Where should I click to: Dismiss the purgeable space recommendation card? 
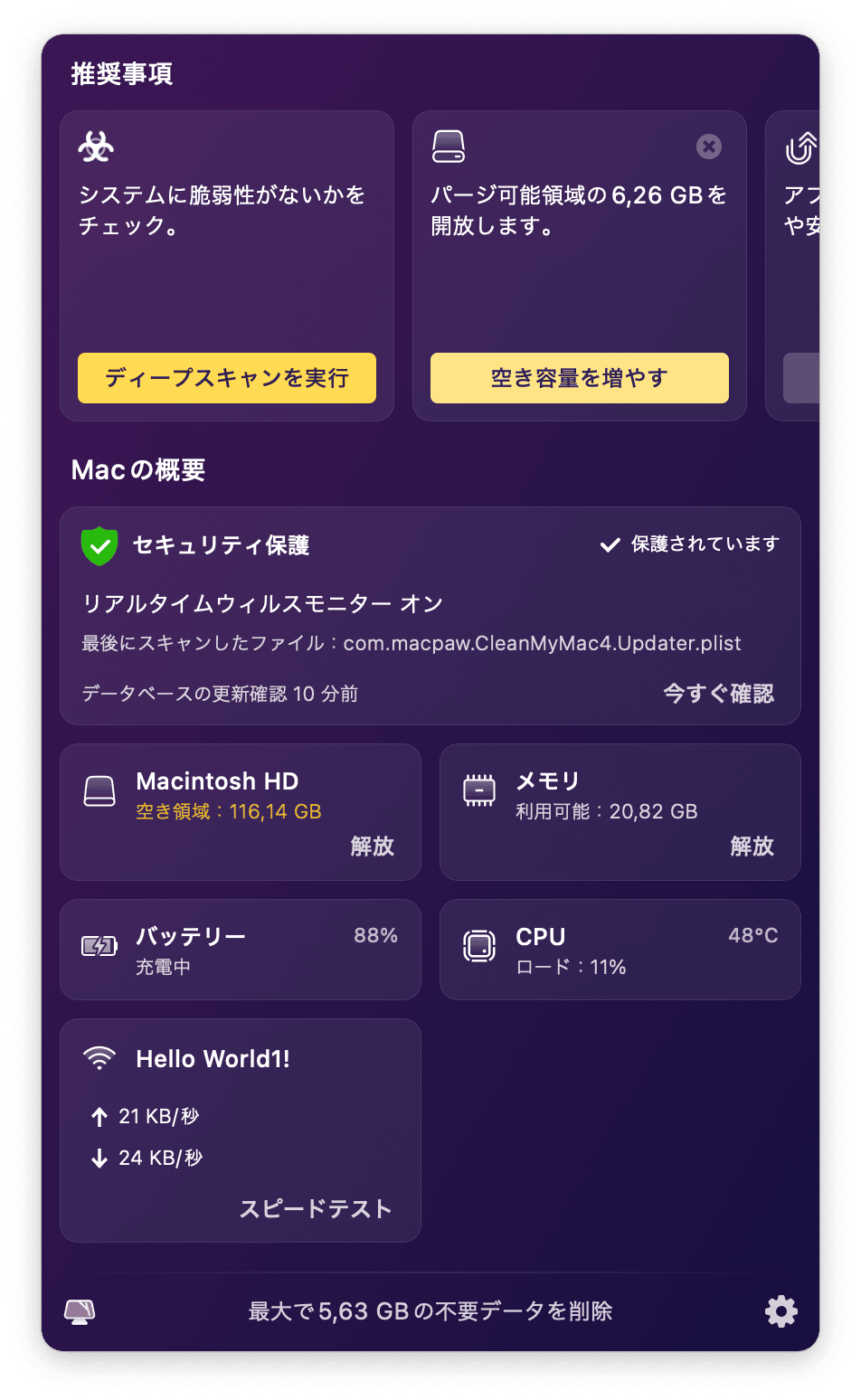point(709,147)
